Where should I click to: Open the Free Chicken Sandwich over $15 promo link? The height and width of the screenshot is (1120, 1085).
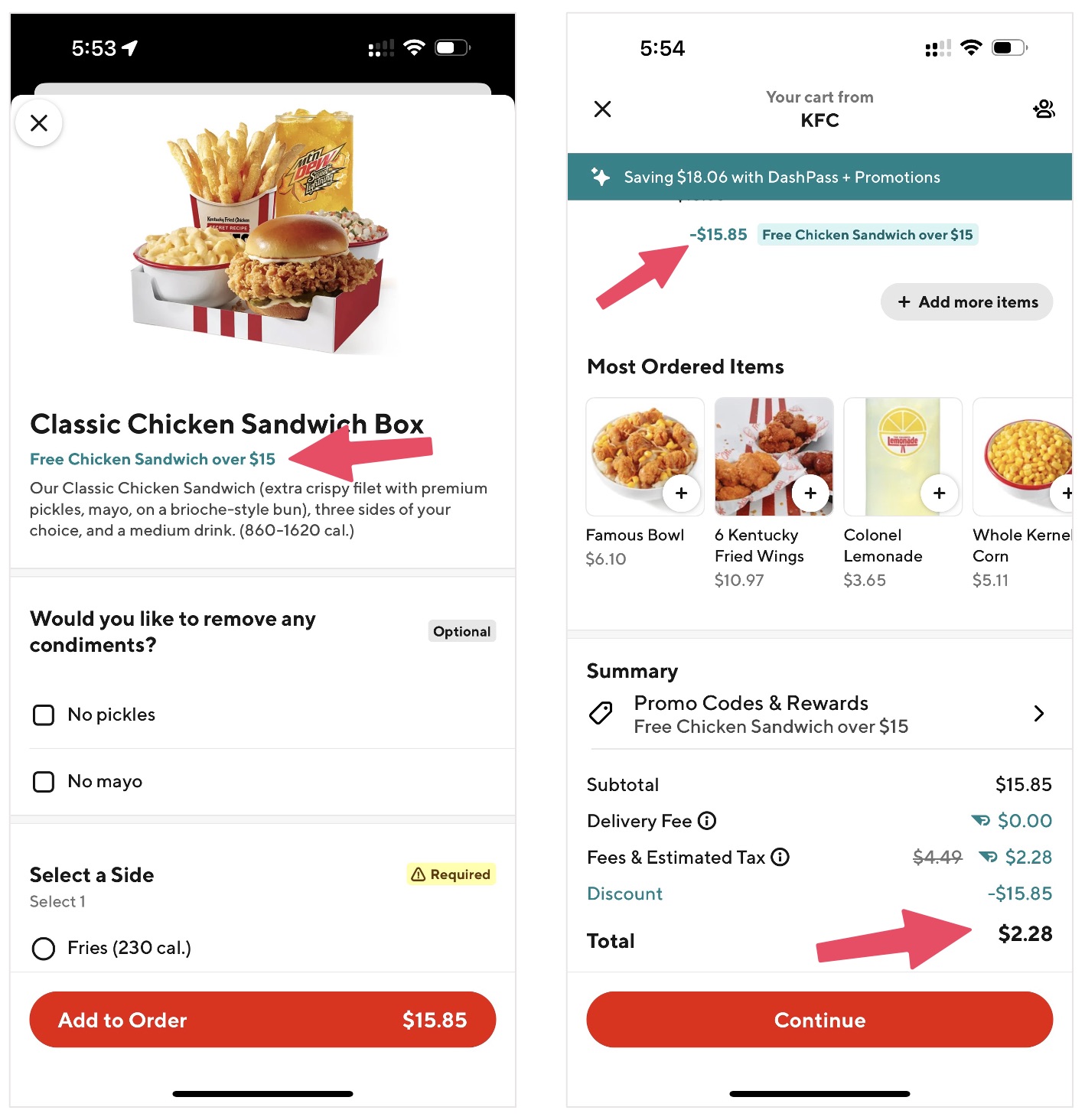pos(151,459)
